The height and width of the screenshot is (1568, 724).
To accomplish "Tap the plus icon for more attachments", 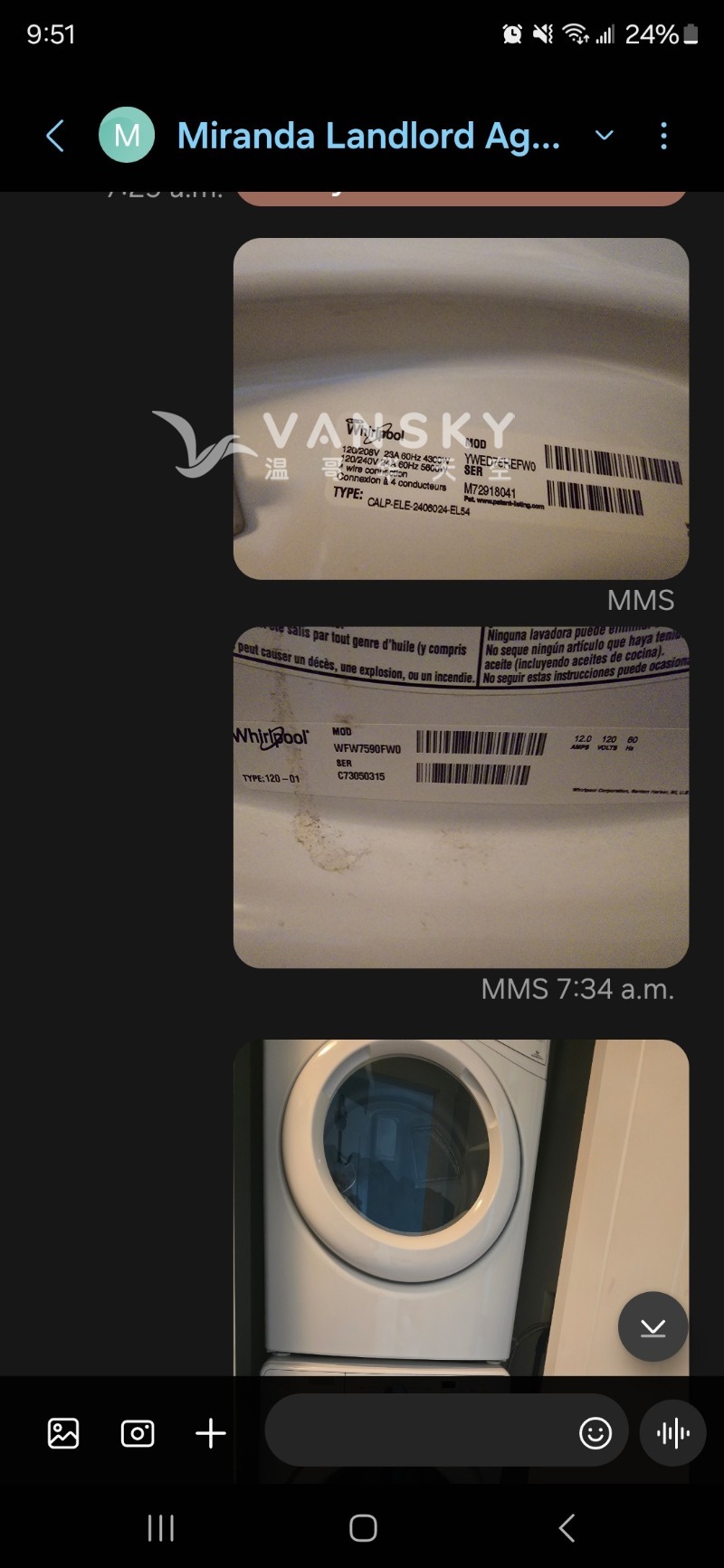I will (209, 1433).
